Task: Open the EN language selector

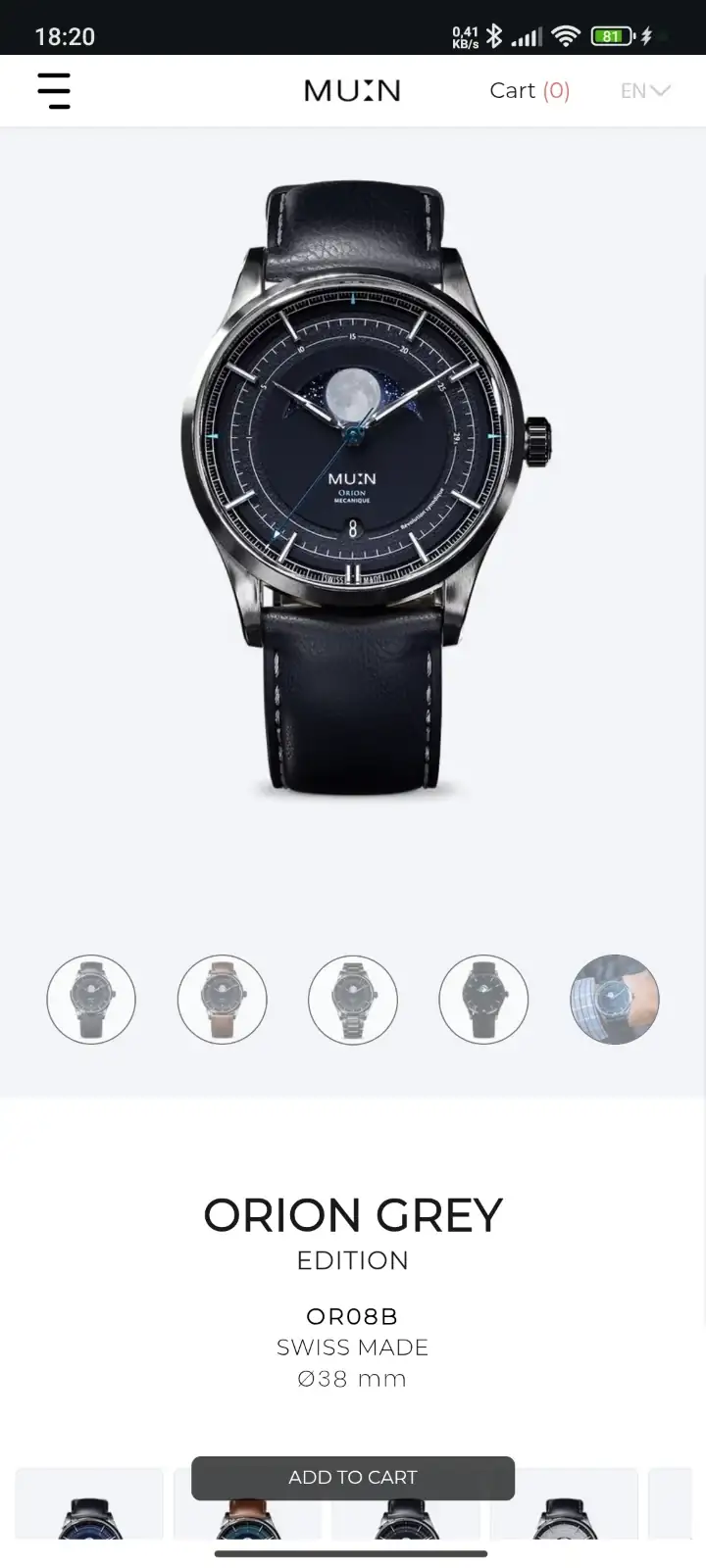Action: tap(632, 90)
